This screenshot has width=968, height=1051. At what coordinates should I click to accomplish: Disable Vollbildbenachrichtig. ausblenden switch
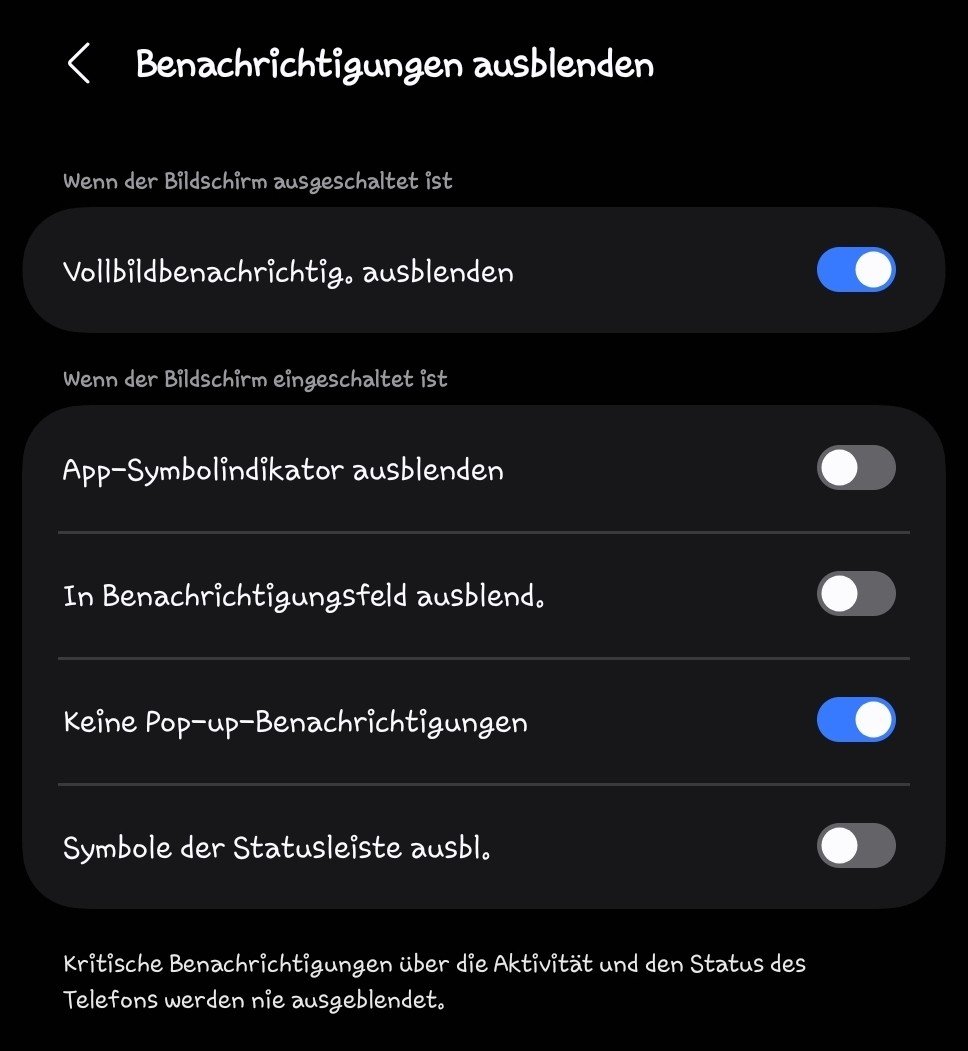coord(855,270)
